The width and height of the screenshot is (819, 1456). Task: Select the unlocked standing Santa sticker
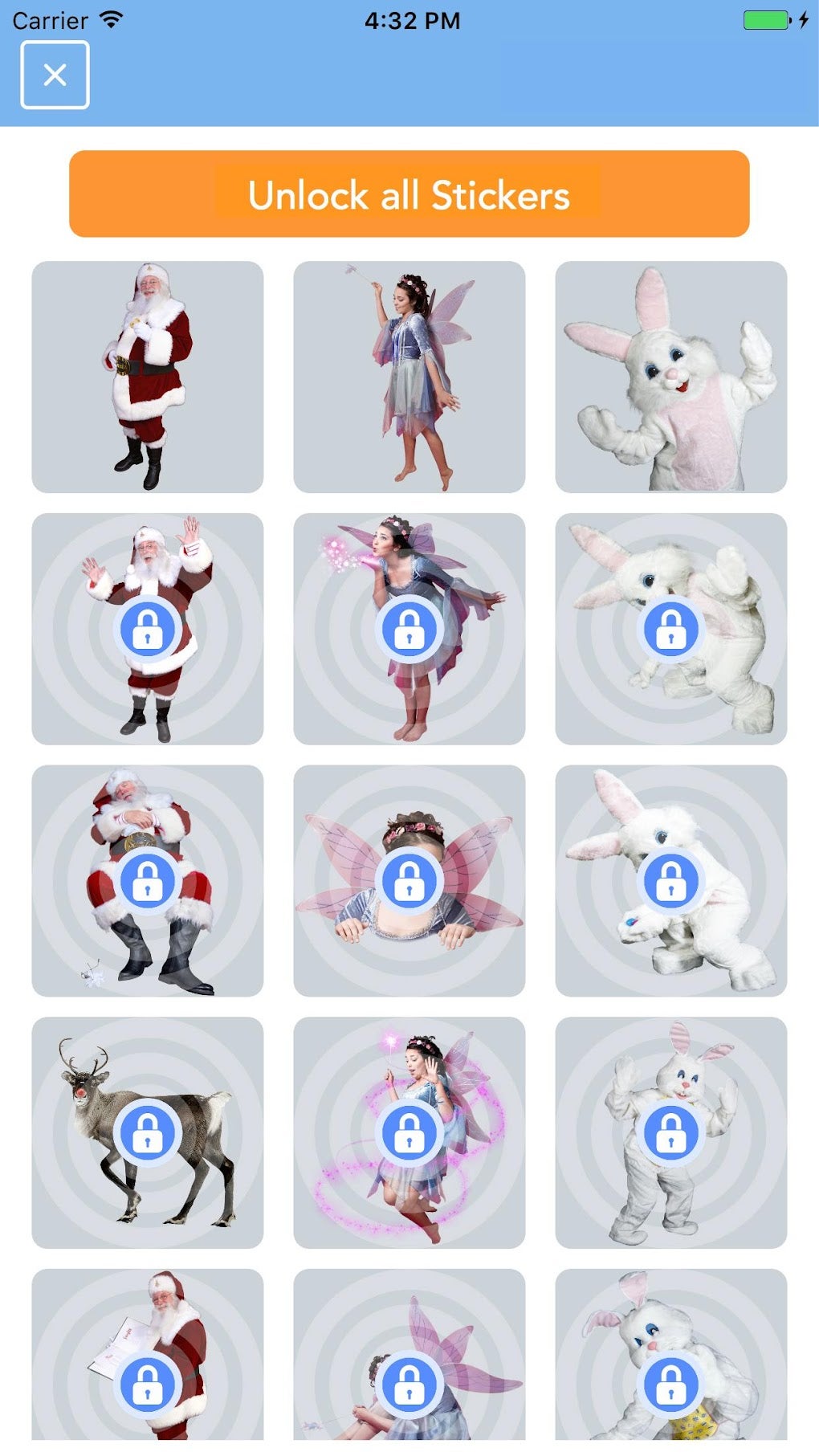148,377
